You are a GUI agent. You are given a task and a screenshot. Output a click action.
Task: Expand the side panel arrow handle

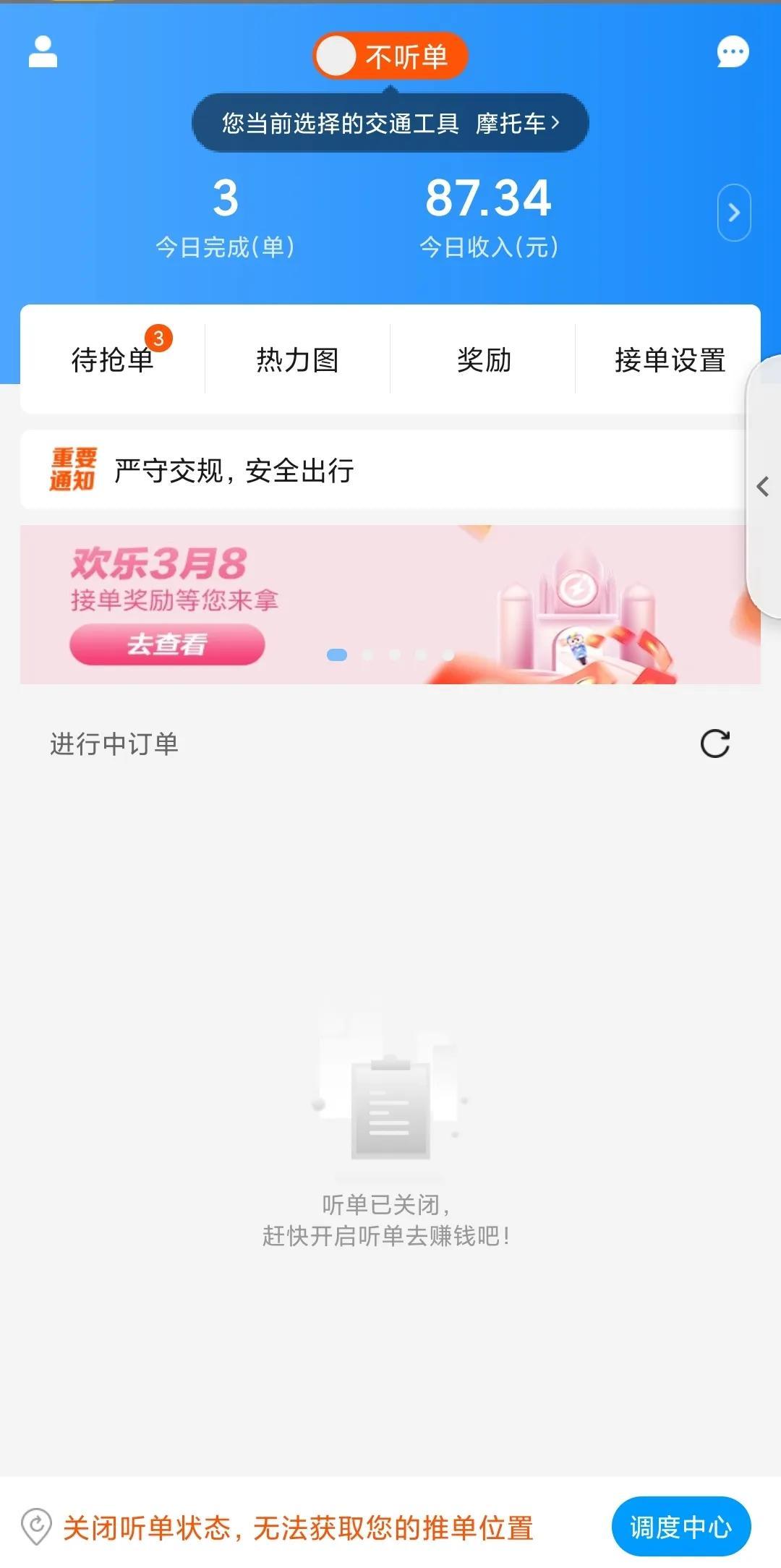(763, 487)
